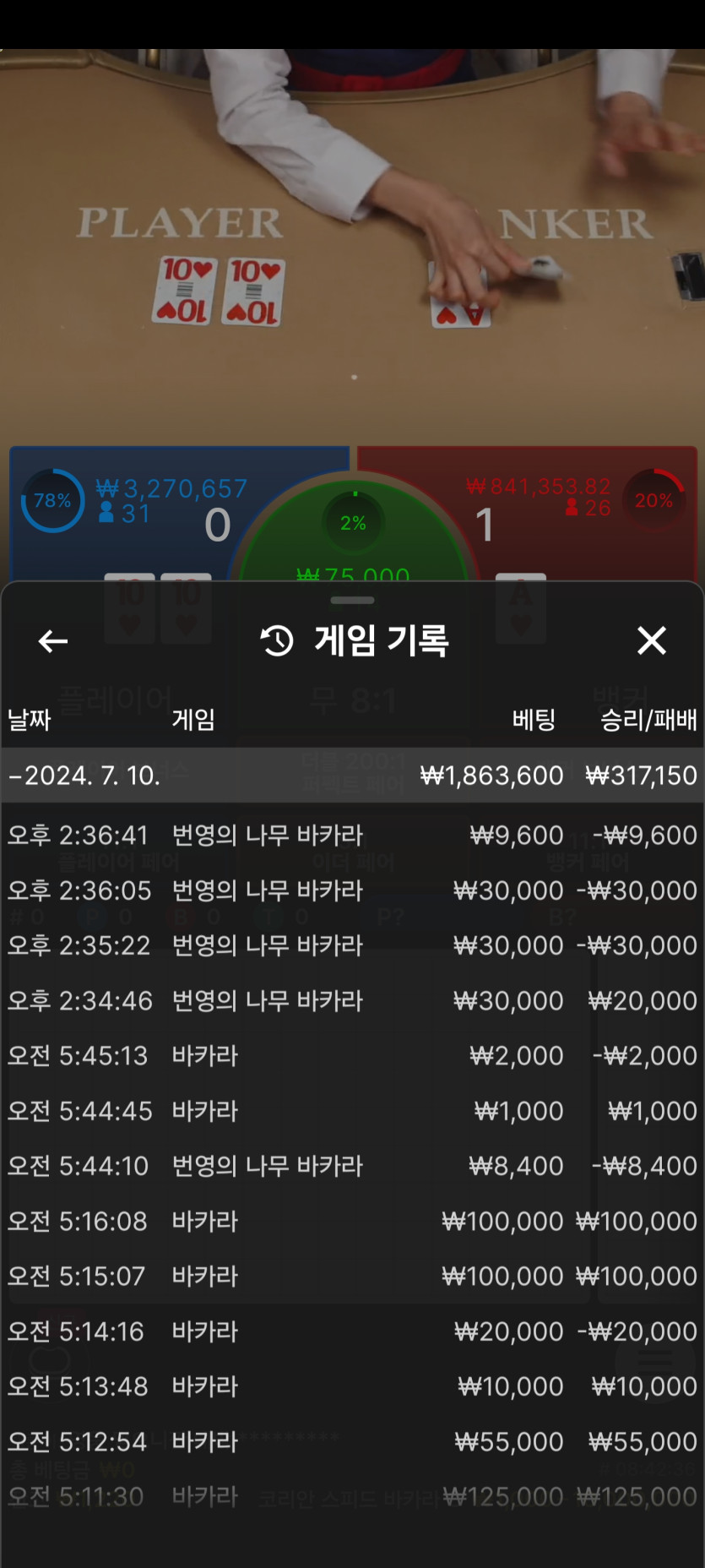Open the 오전 5:13:48 round details
Image resolution: width=705 pixels, height=1568 pixels.
pyautogui.click(x=352, y=1386)
